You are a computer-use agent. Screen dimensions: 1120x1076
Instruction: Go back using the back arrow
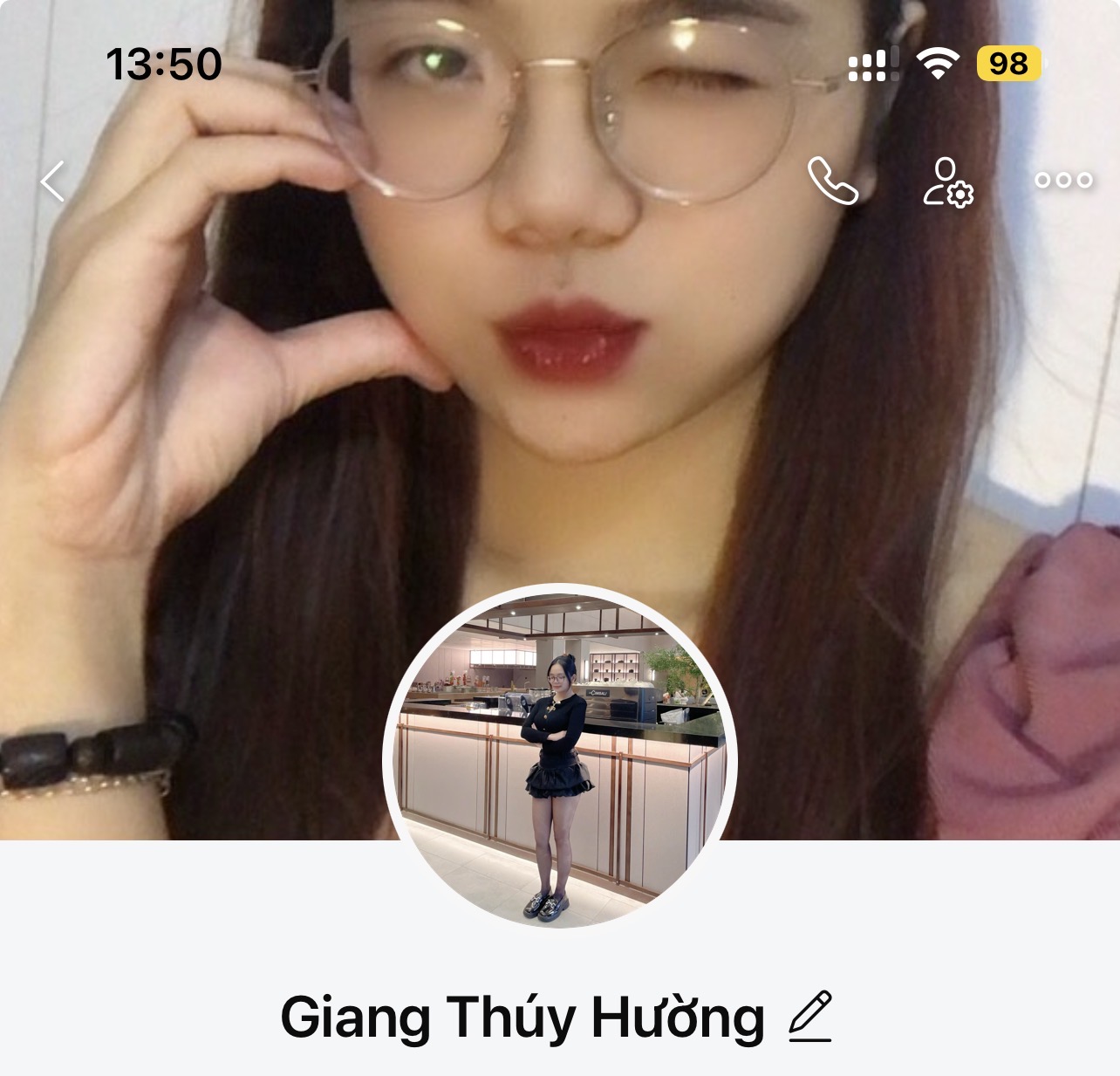[x=53, y=182]
